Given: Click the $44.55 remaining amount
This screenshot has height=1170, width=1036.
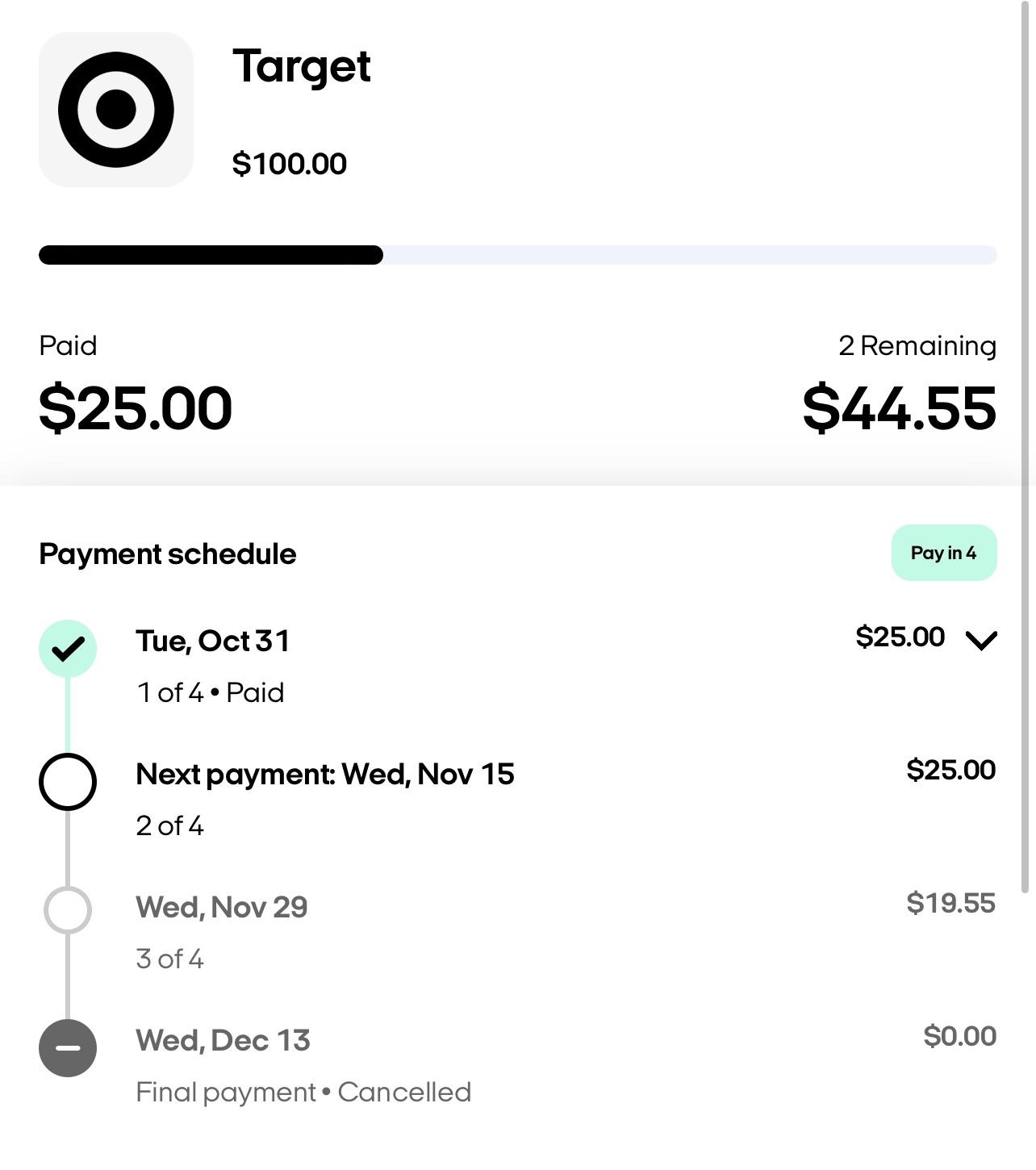Looking at the screenshot, I should tap(898, 407).
